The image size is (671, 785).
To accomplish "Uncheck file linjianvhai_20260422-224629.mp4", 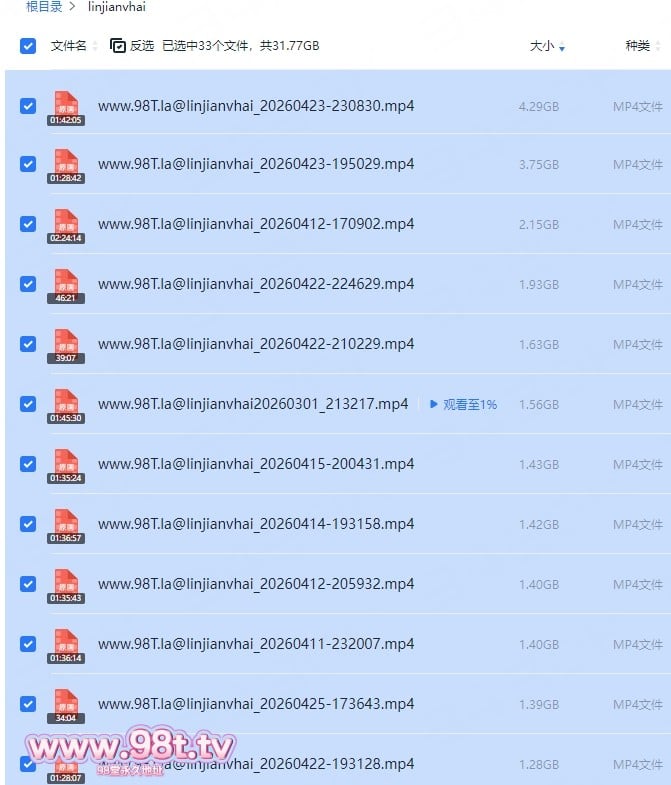I will 28,284.
